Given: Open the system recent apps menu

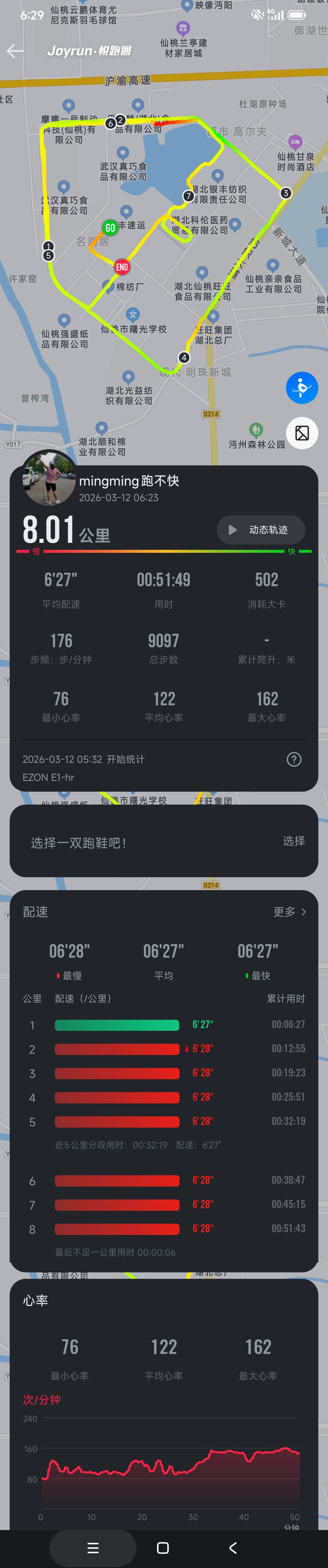Looking at the screenshot, I should (93, 1548).
